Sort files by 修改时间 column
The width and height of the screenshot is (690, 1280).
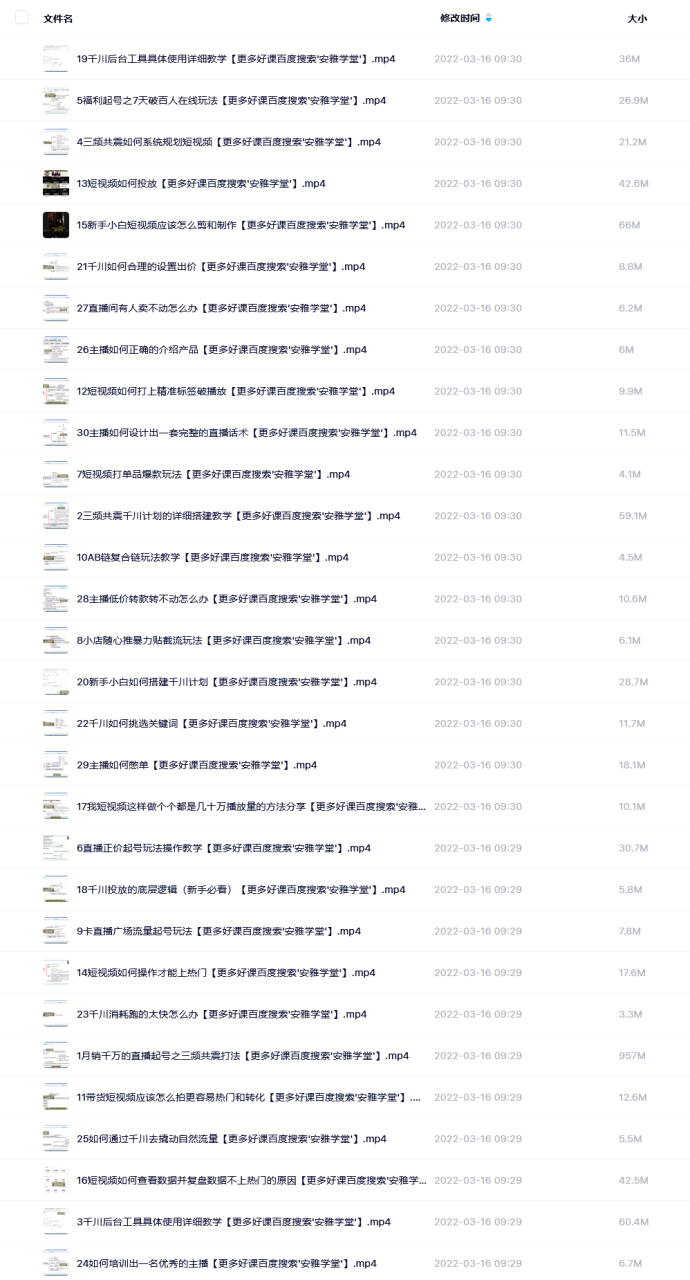460,18
